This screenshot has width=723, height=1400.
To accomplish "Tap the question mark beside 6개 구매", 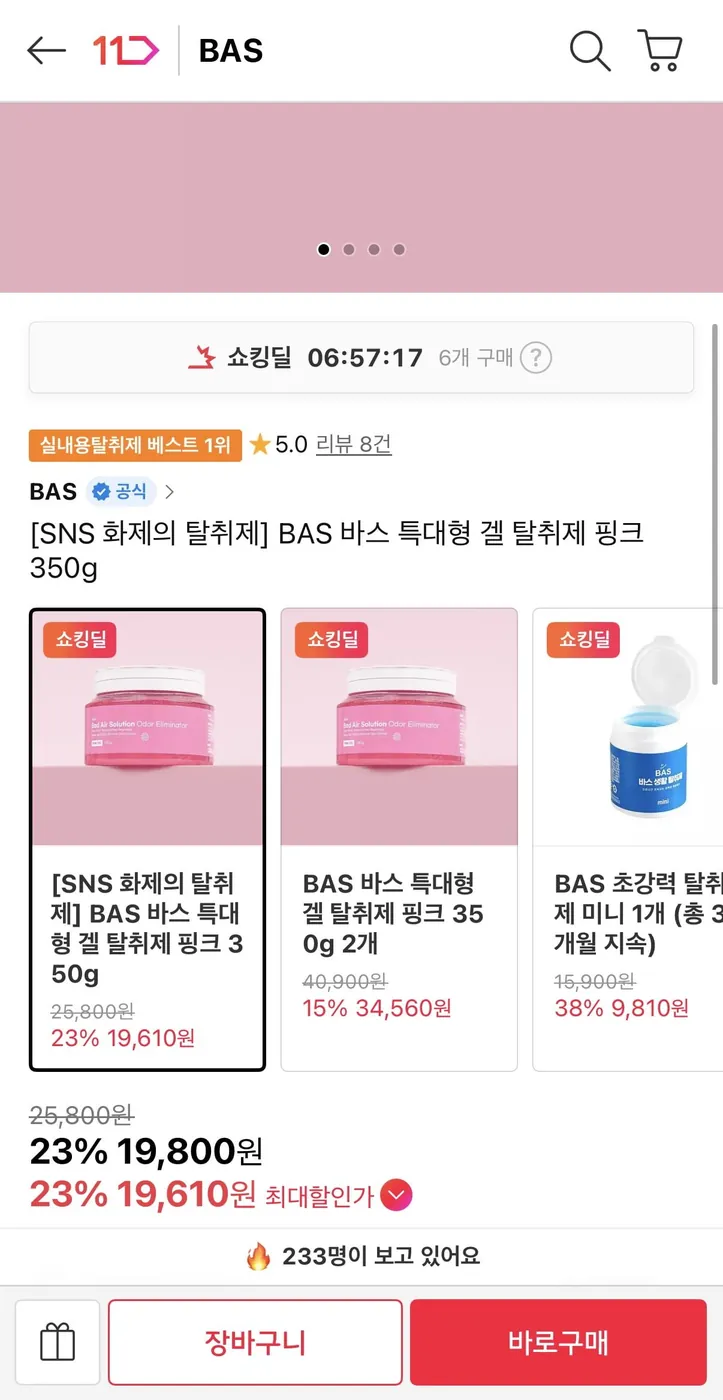I will [x=536, y=357].
